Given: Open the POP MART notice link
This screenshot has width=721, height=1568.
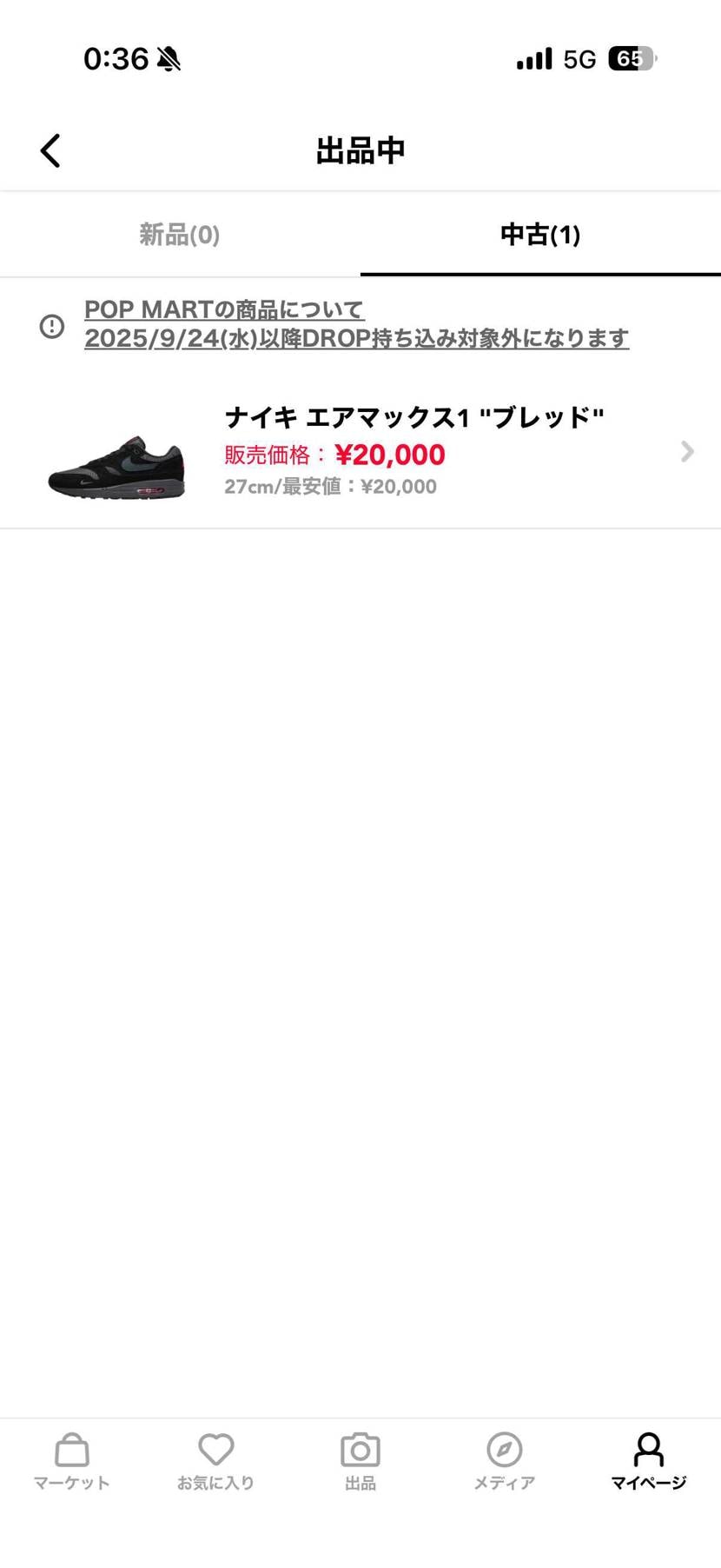Looking at the screenshot, I should point(224,309).
